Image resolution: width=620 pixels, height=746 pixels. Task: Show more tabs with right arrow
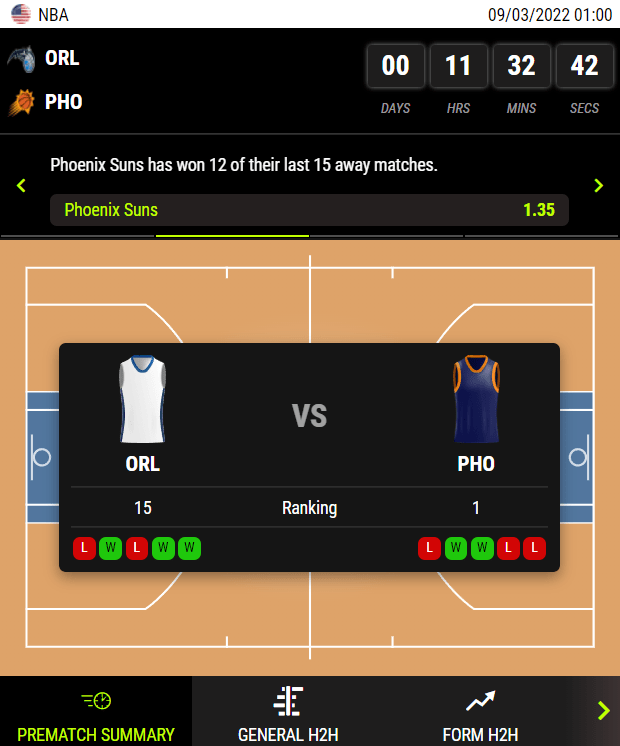[602, 711]
